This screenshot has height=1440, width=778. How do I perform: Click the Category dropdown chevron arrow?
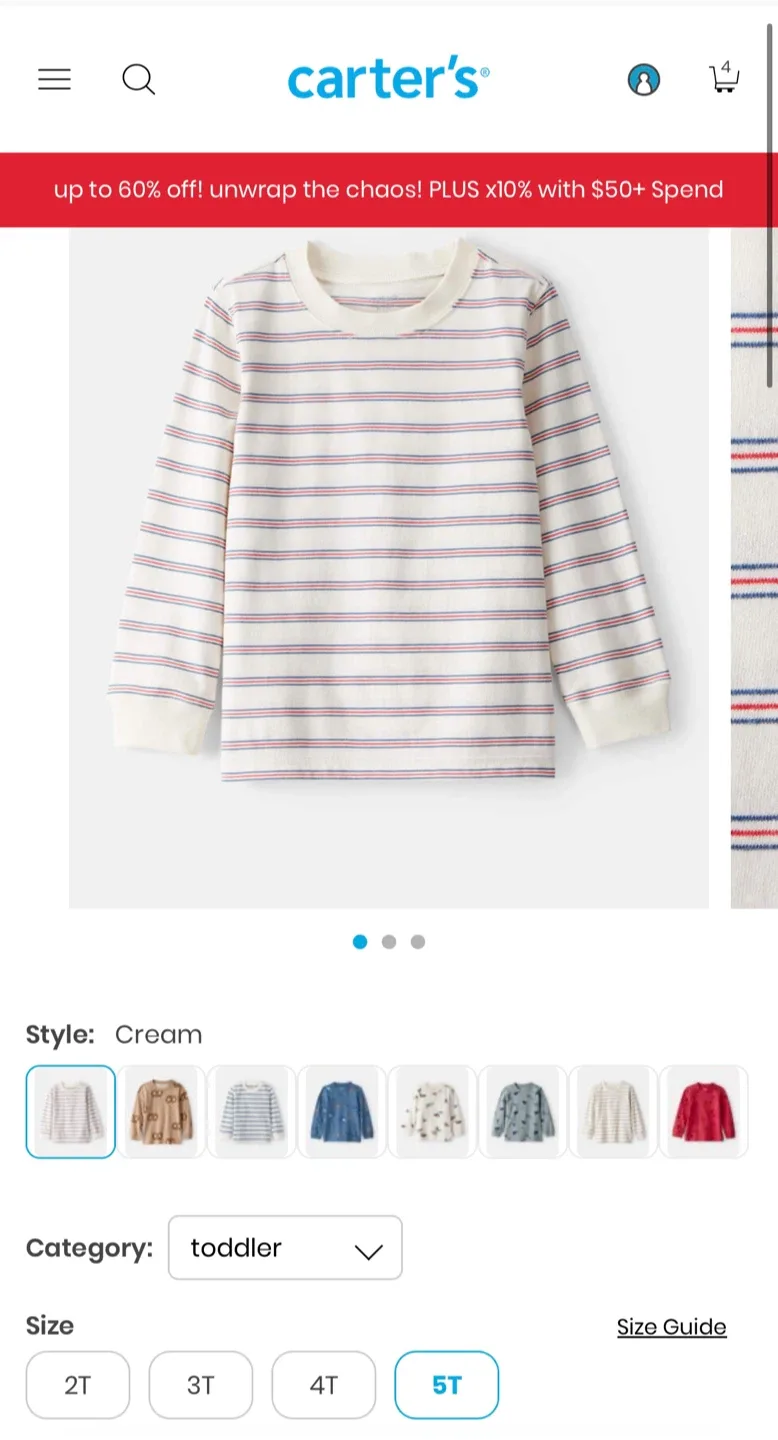[x=367, y=1248]
